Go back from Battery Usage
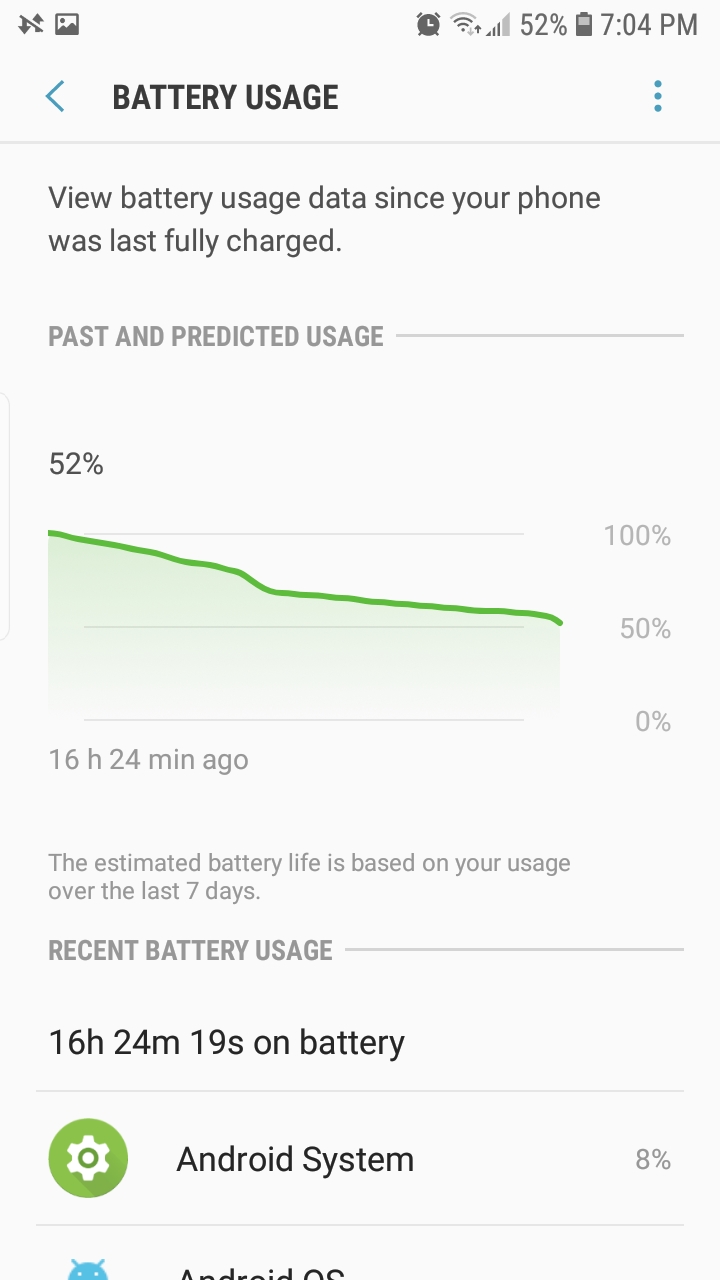The image size is (720, 1280). 55,97
